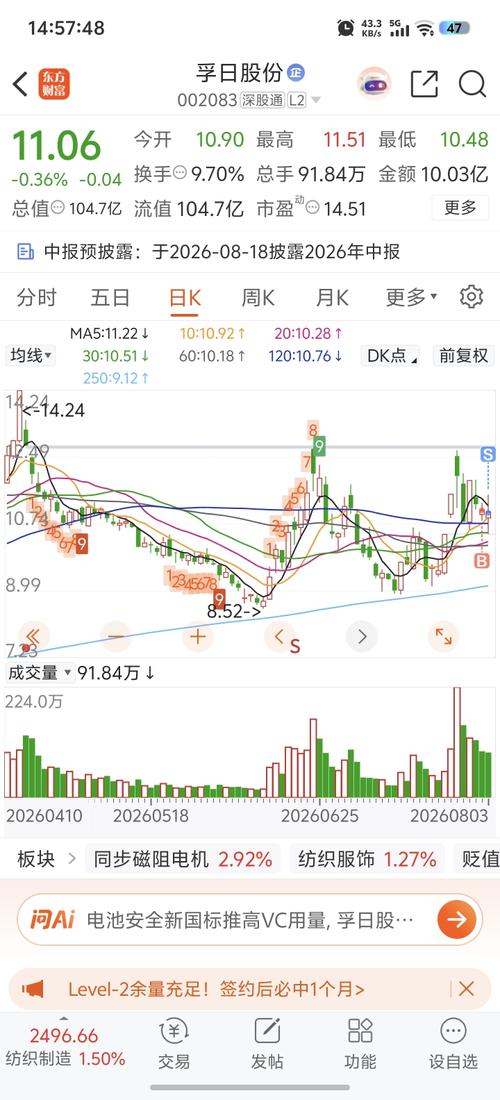Image resolution: width=500 pixels, height=1100 pixels.
Task: Switch to the 五日 tab
Action: tap(110, 297)
